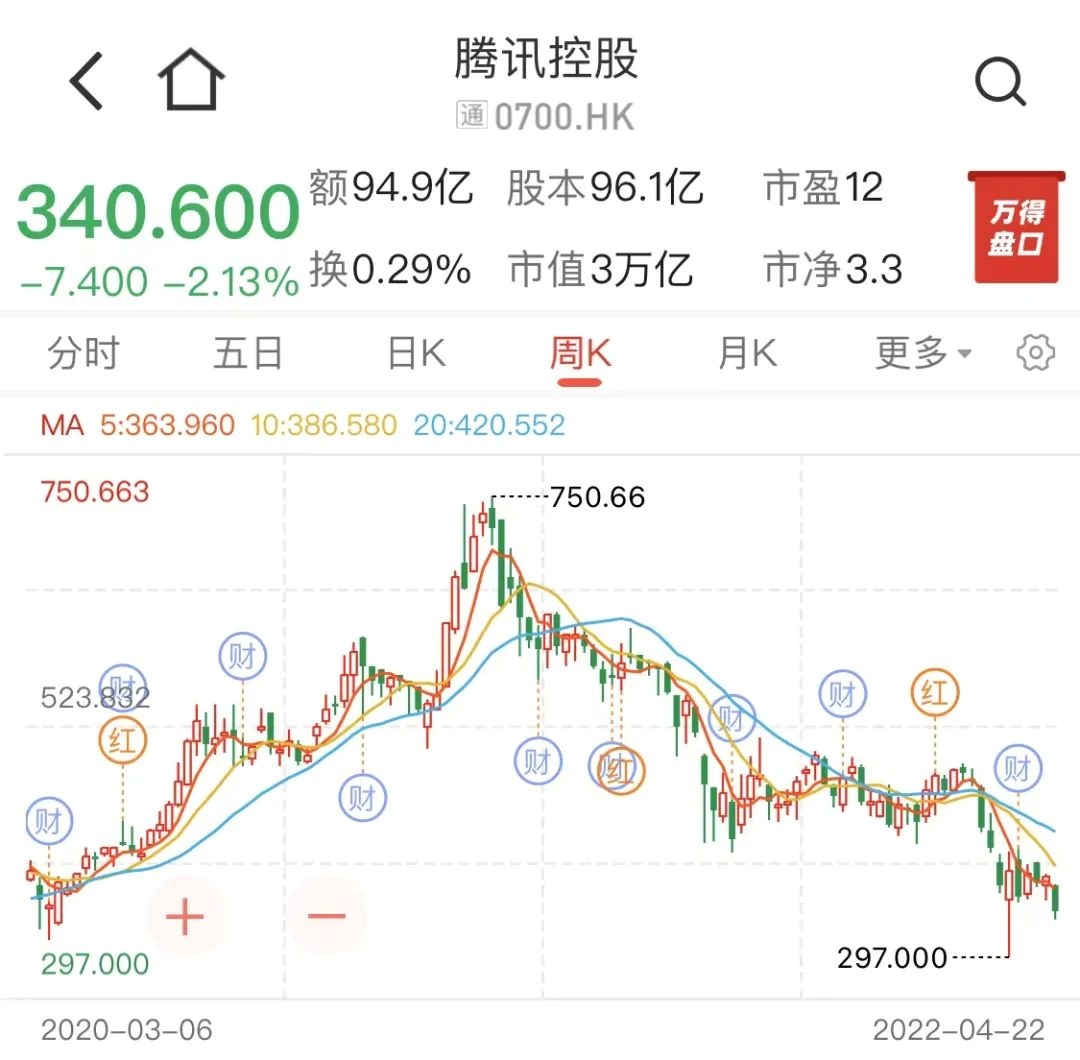Open the home icon
Screen dimensions: 1080x1060
pyautogui.click(x=191, y=81)
